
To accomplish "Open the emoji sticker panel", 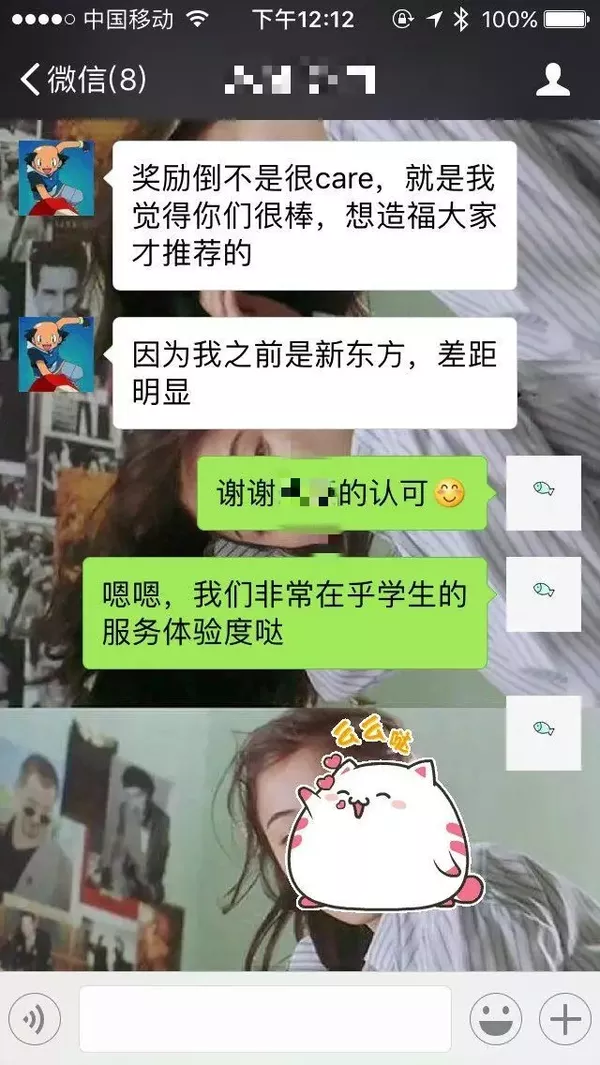I will coord(496,1021).
